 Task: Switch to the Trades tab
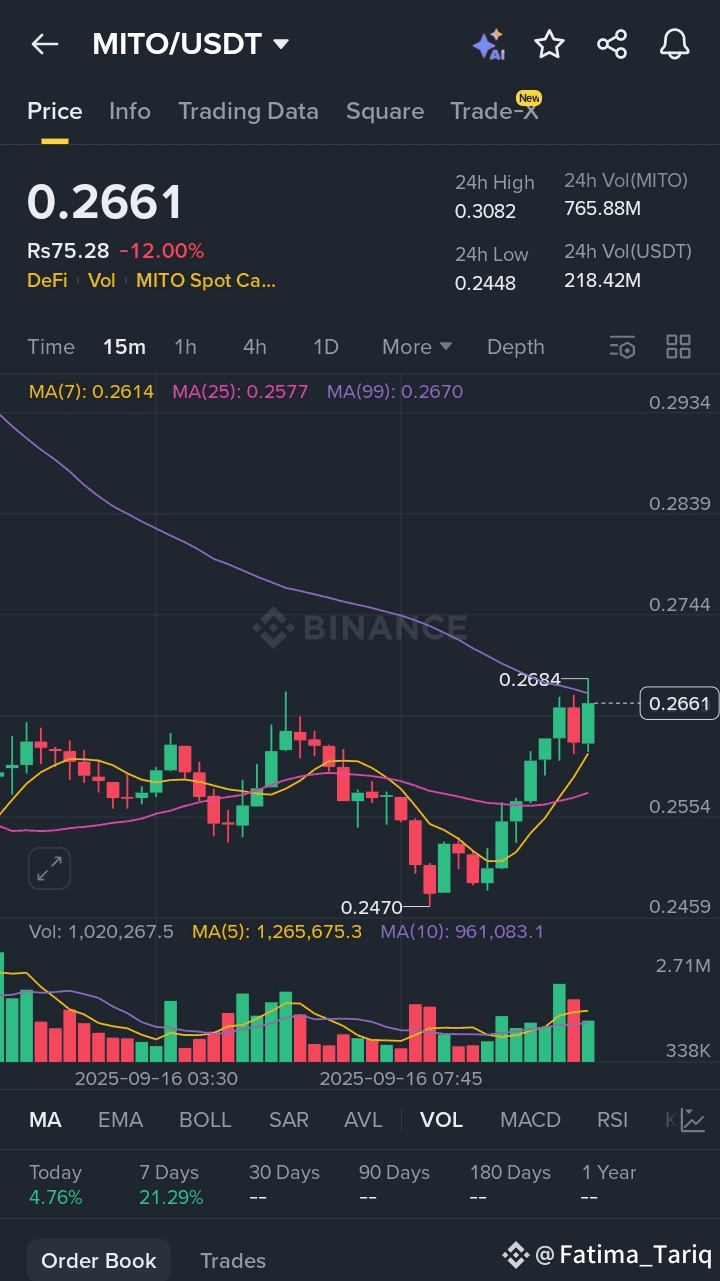pyautogui.click(x=233, y=1261)
